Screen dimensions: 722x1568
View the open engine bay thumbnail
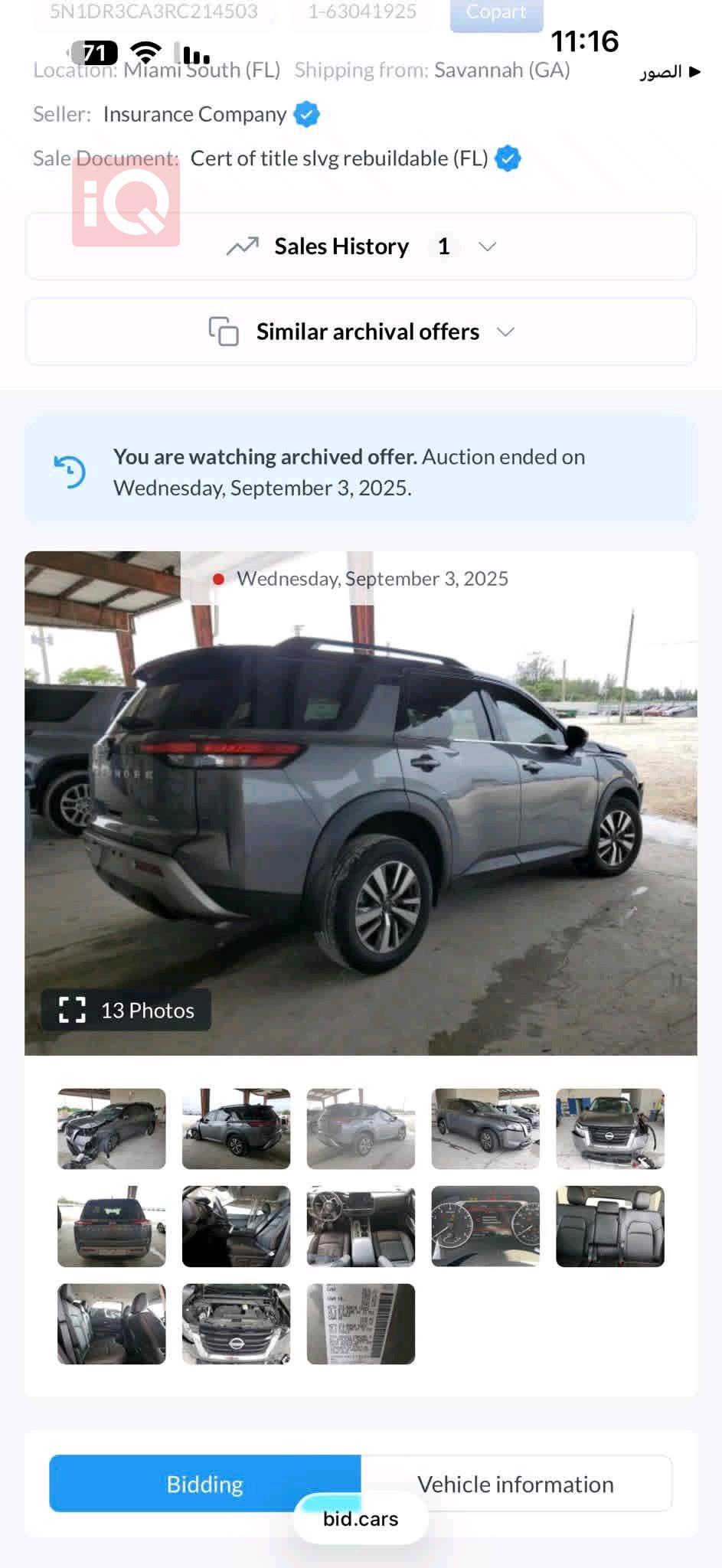click(236, 1324)
